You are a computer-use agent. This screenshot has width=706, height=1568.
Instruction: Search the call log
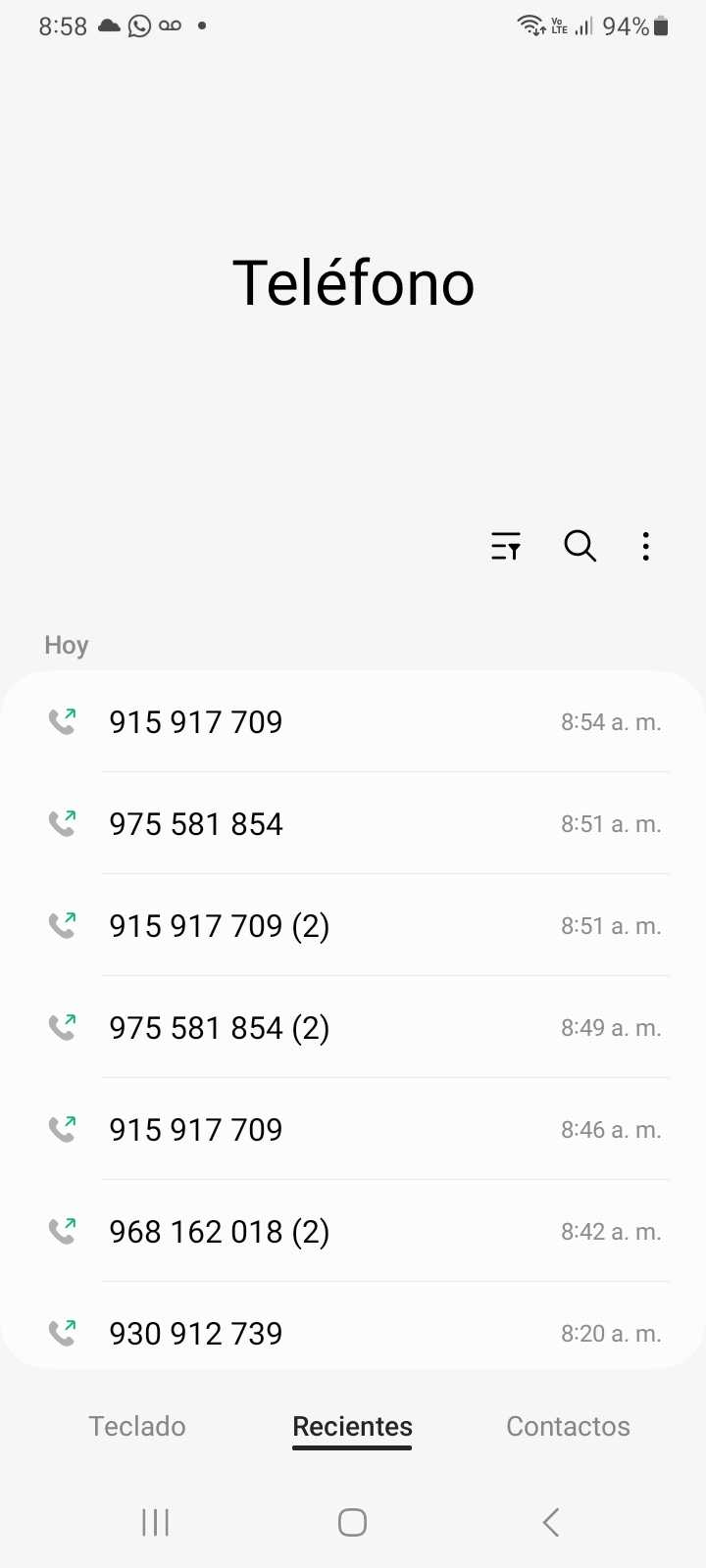click(580, 546)
